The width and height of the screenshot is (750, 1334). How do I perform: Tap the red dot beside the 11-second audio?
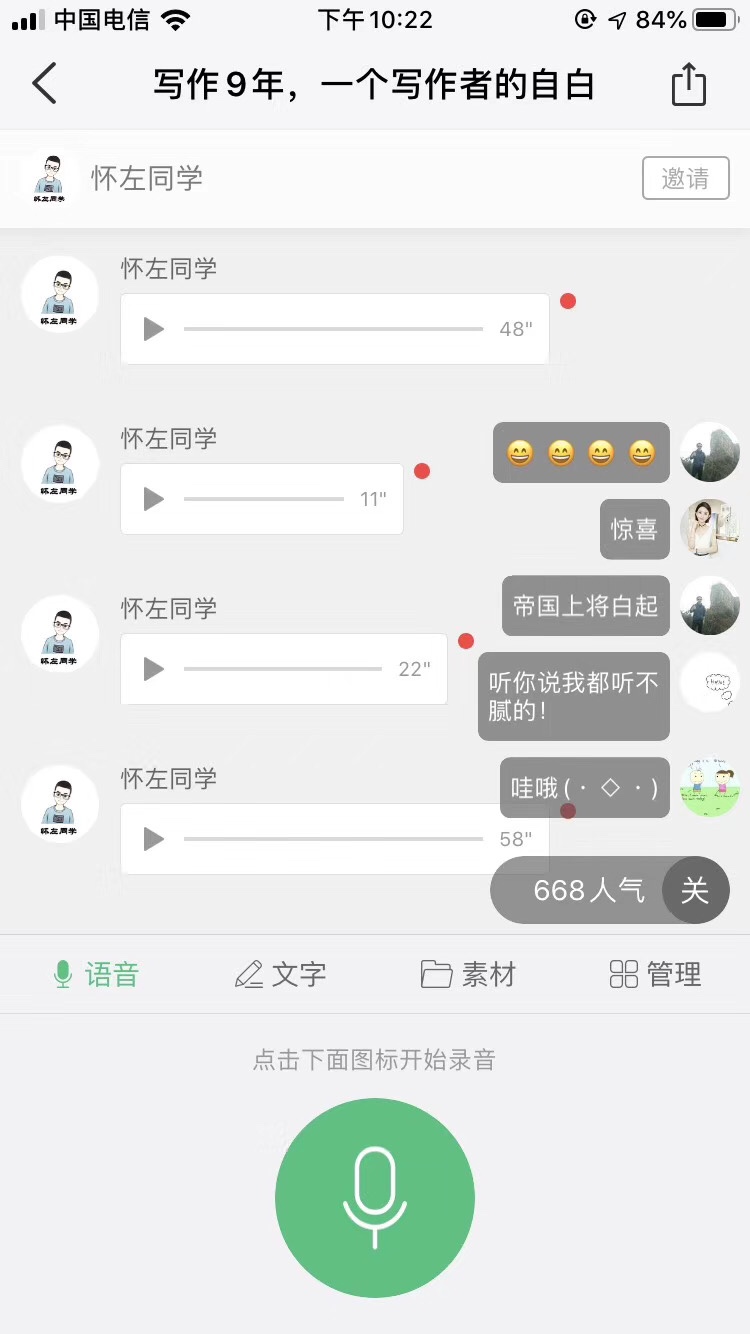pyautogui.click(x=422, y=470)
